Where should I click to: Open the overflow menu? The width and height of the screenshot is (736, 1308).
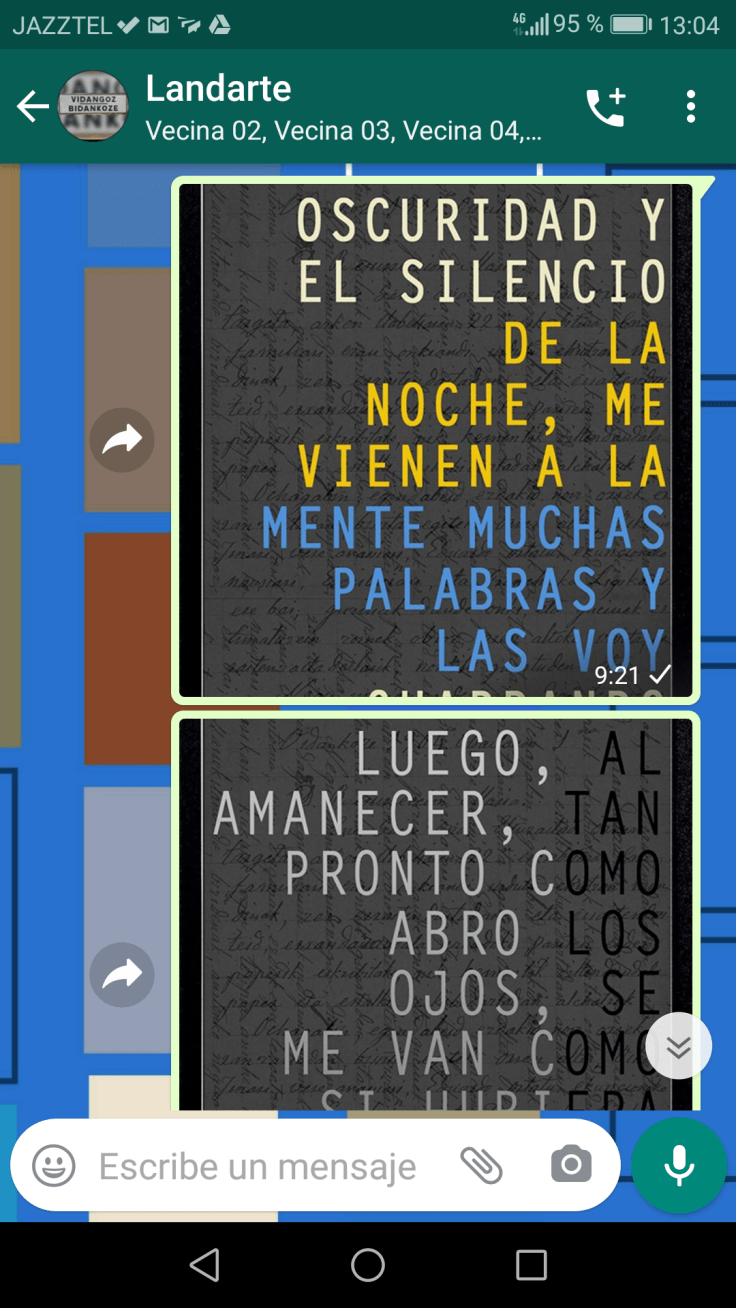tap(690, 106)
